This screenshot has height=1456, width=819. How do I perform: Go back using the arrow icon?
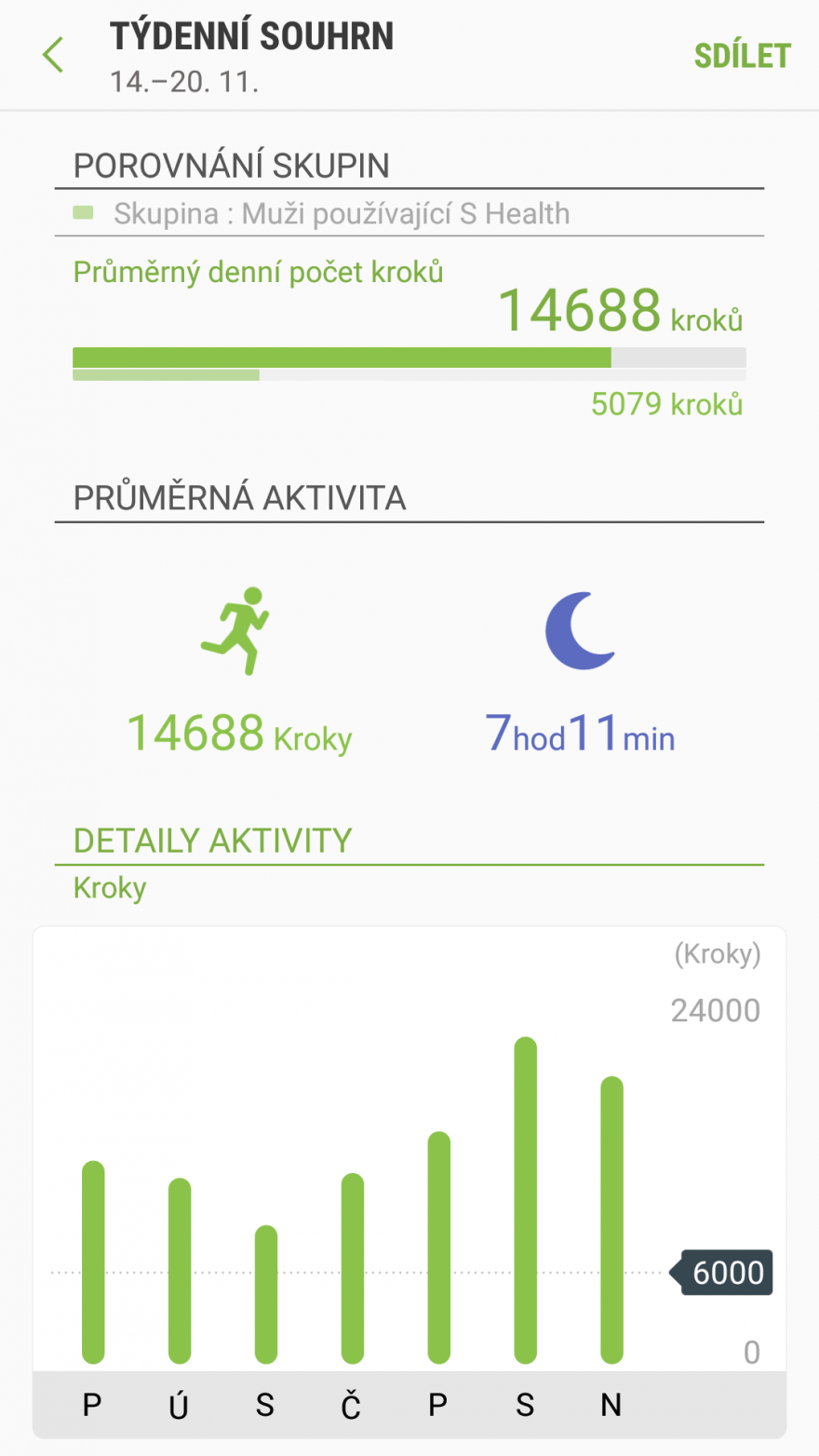coord(53,55)
